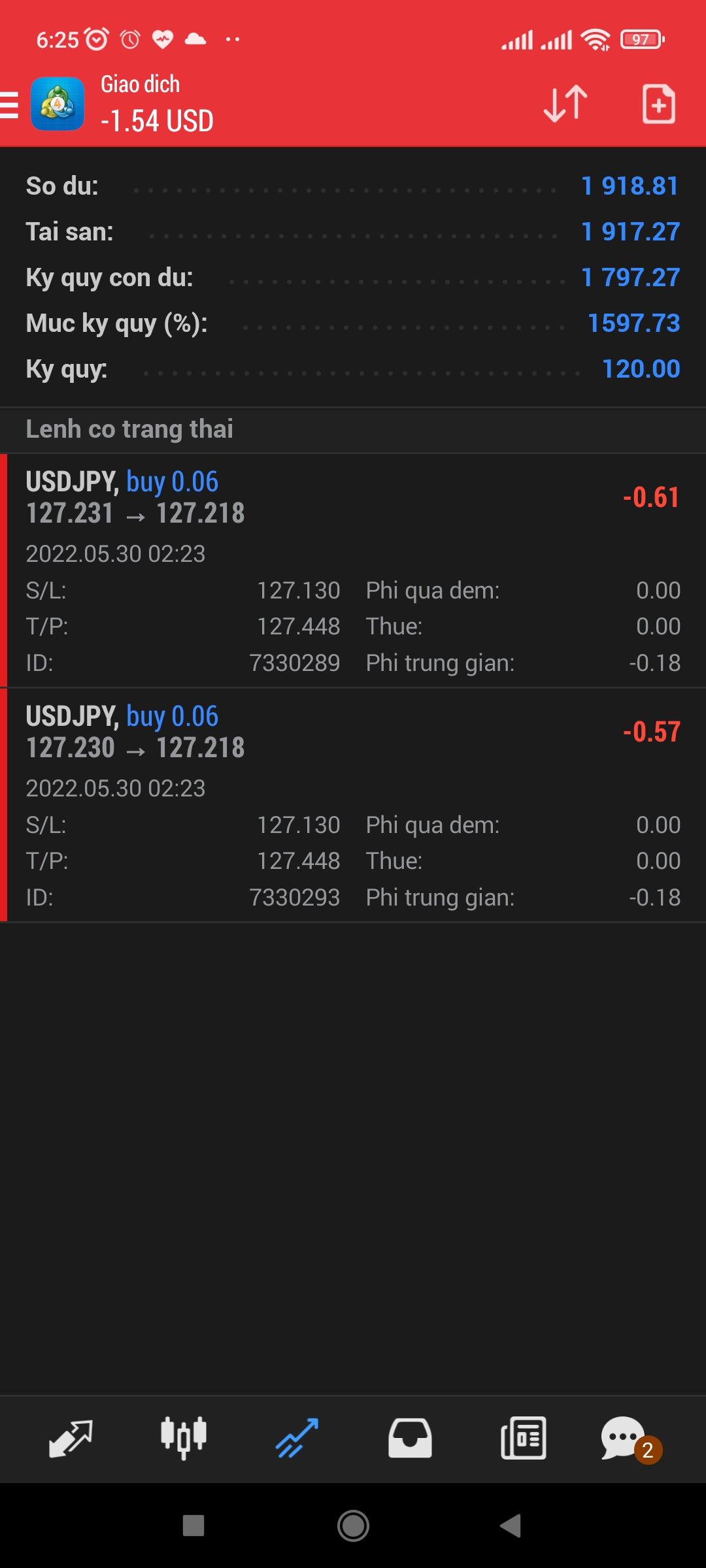Go back using system navigation
Viewport: 706px width, 1568px height.
pos(511,1526)
